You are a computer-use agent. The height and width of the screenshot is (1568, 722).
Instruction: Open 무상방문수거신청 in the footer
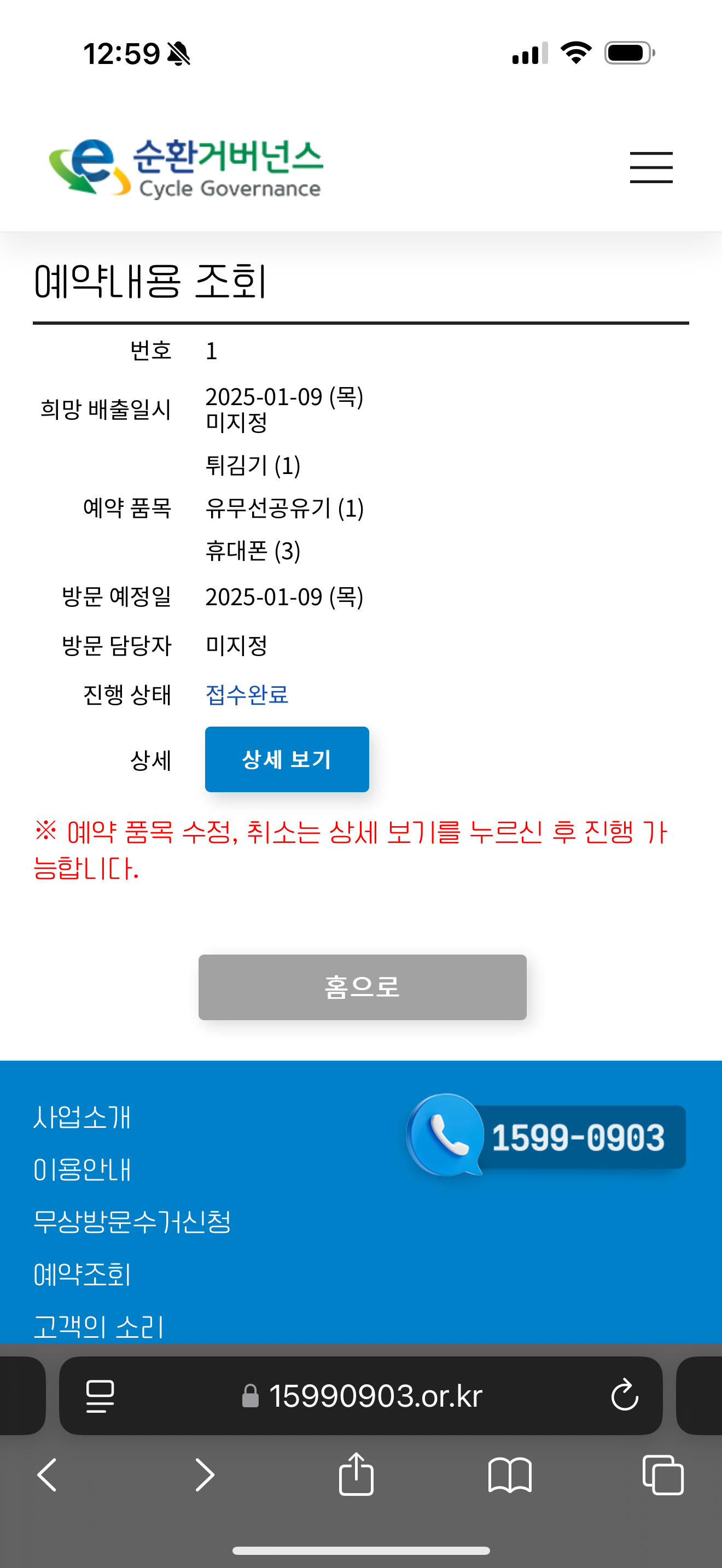(x=132, y=1222)
